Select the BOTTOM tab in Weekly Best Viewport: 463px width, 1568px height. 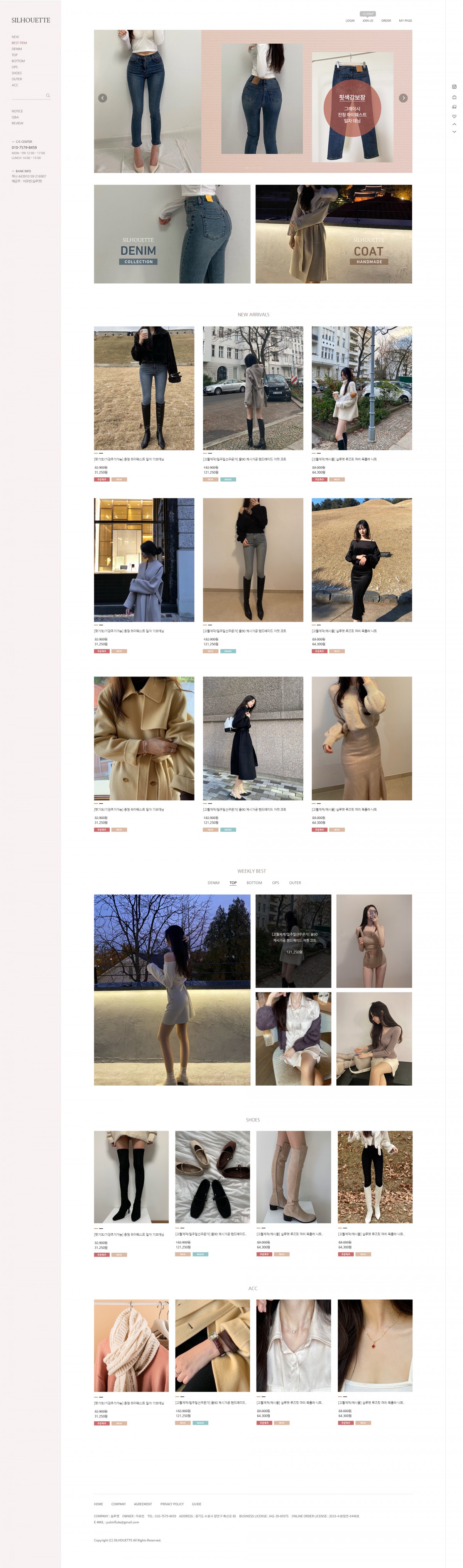point(254,883)
